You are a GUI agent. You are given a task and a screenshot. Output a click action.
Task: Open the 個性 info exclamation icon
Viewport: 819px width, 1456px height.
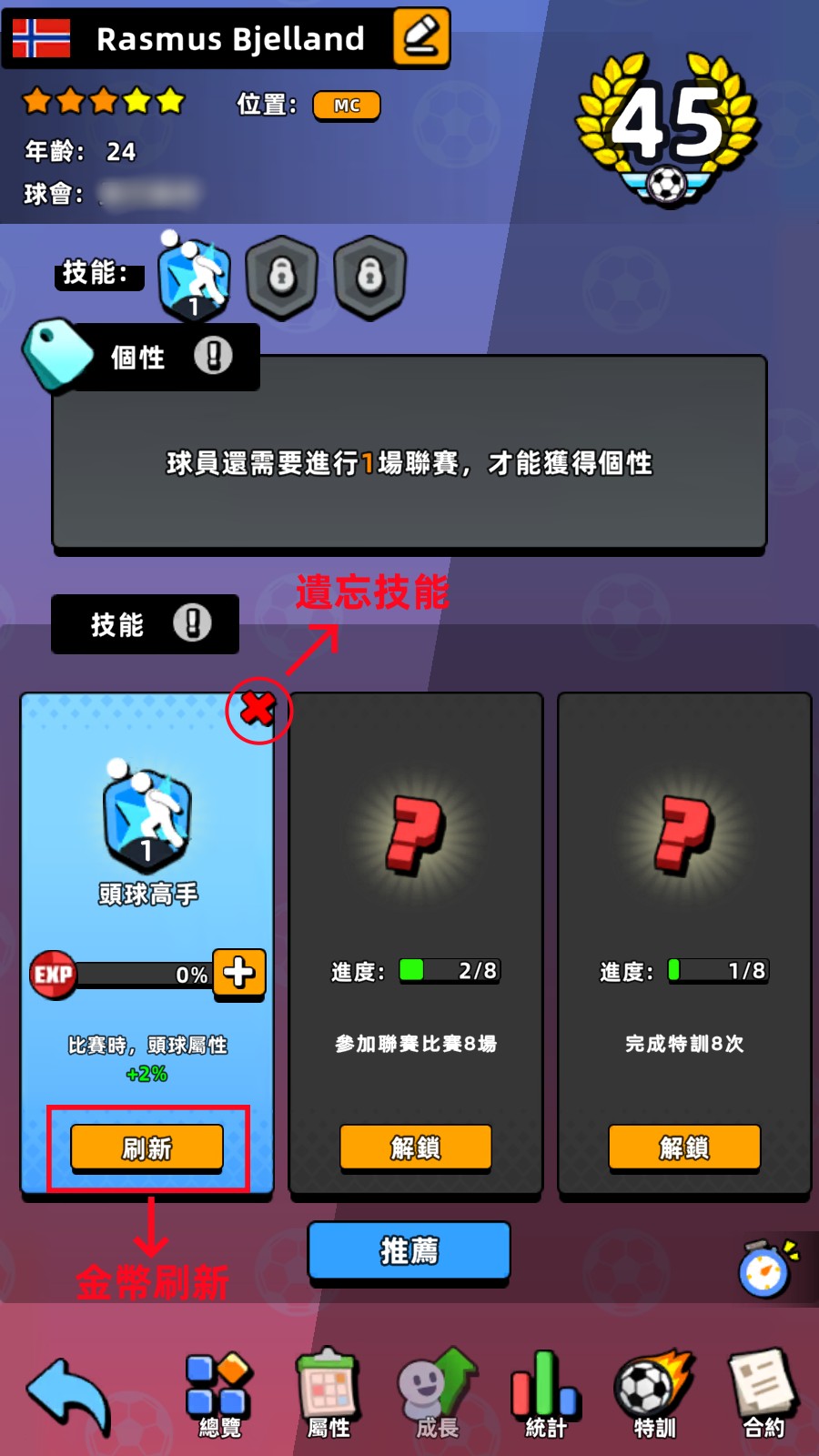[x=213, y=356]
